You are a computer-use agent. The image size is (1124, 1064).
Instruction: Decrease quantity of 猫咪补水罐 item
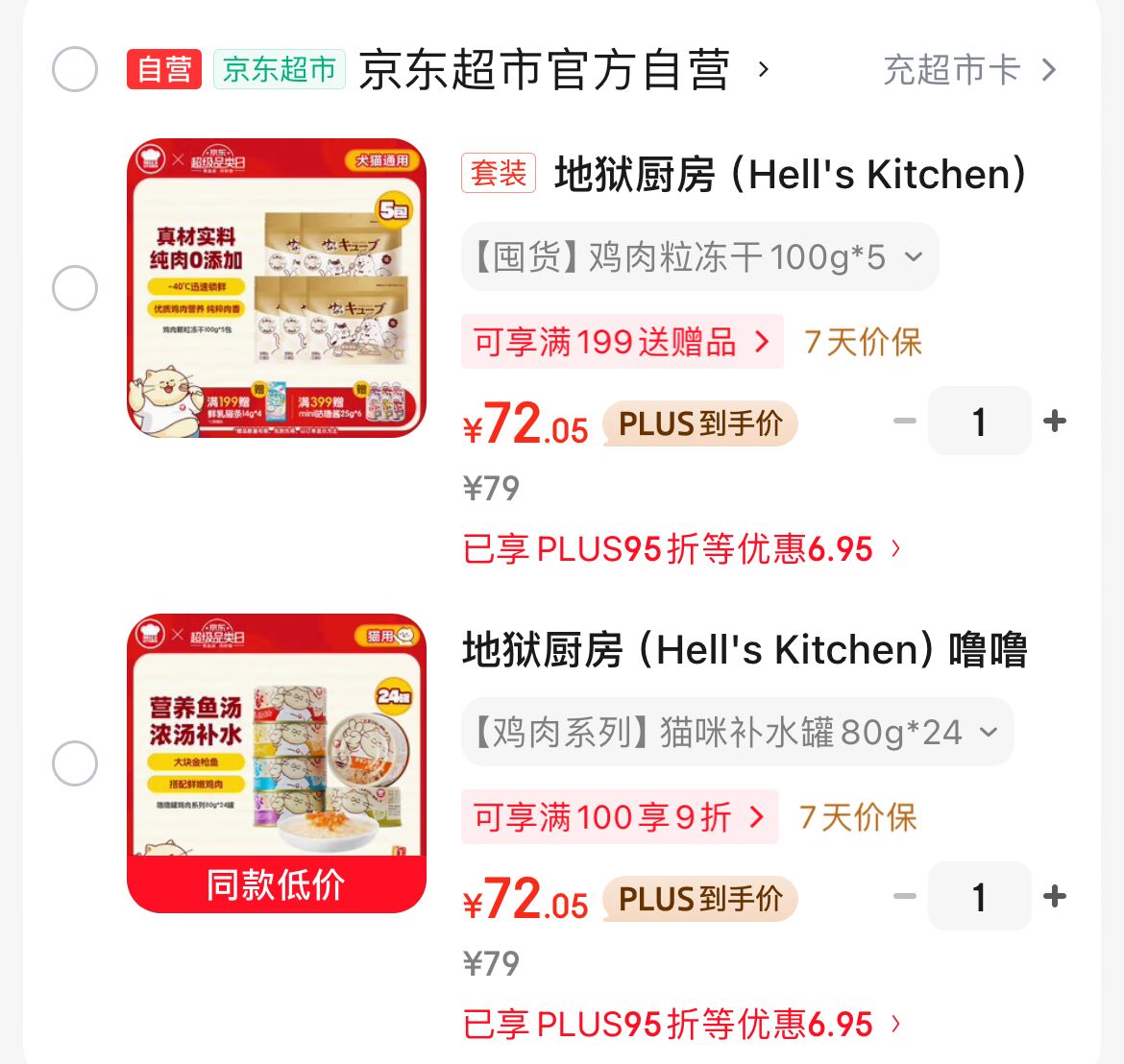pyautogui.click(x=904, y=897)
